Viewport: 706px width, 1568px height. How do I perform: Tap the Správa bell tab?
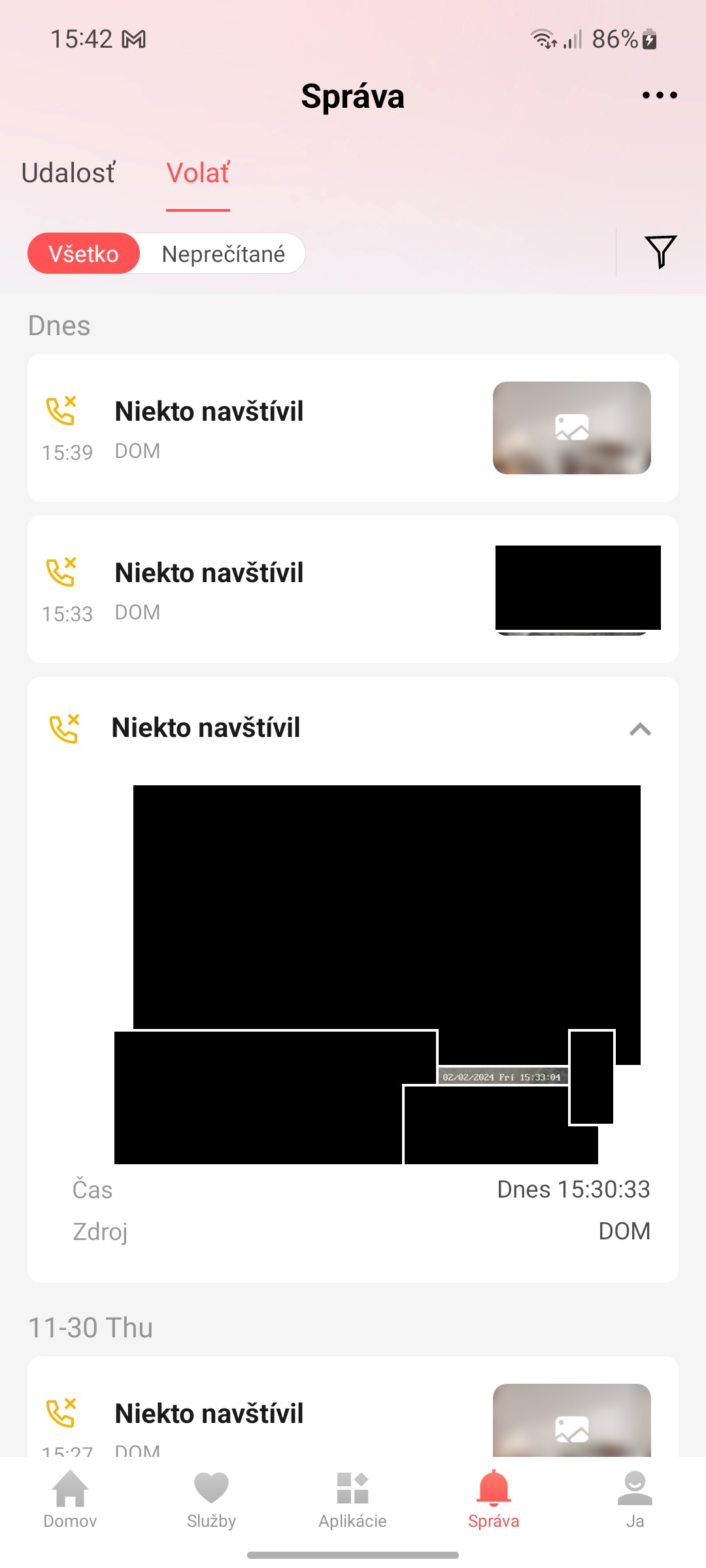tap(494, 1499)
